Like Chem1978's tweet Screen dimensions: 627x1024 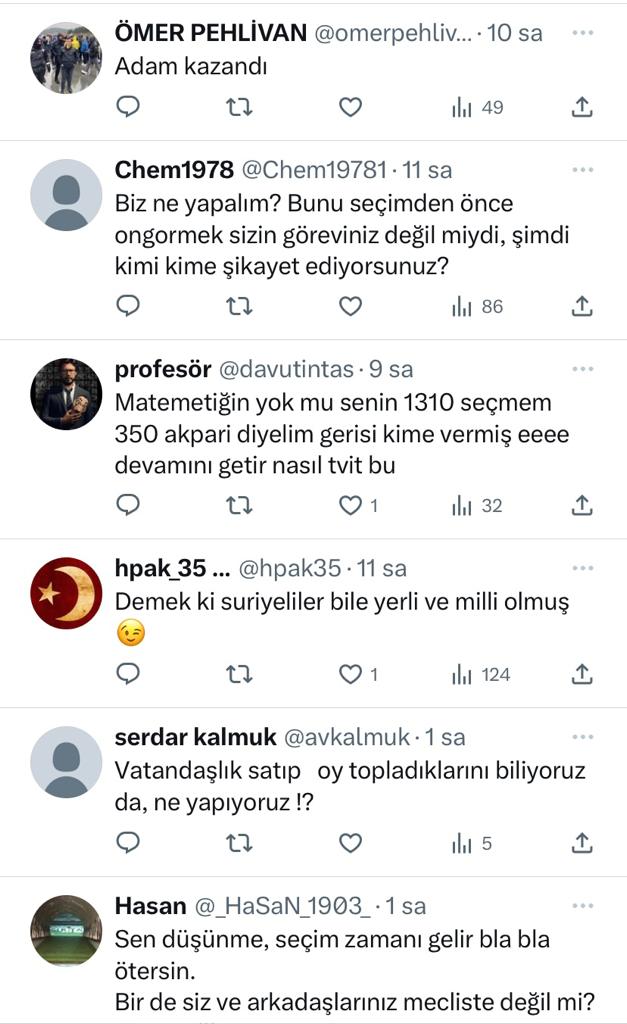tap(350, 306)
